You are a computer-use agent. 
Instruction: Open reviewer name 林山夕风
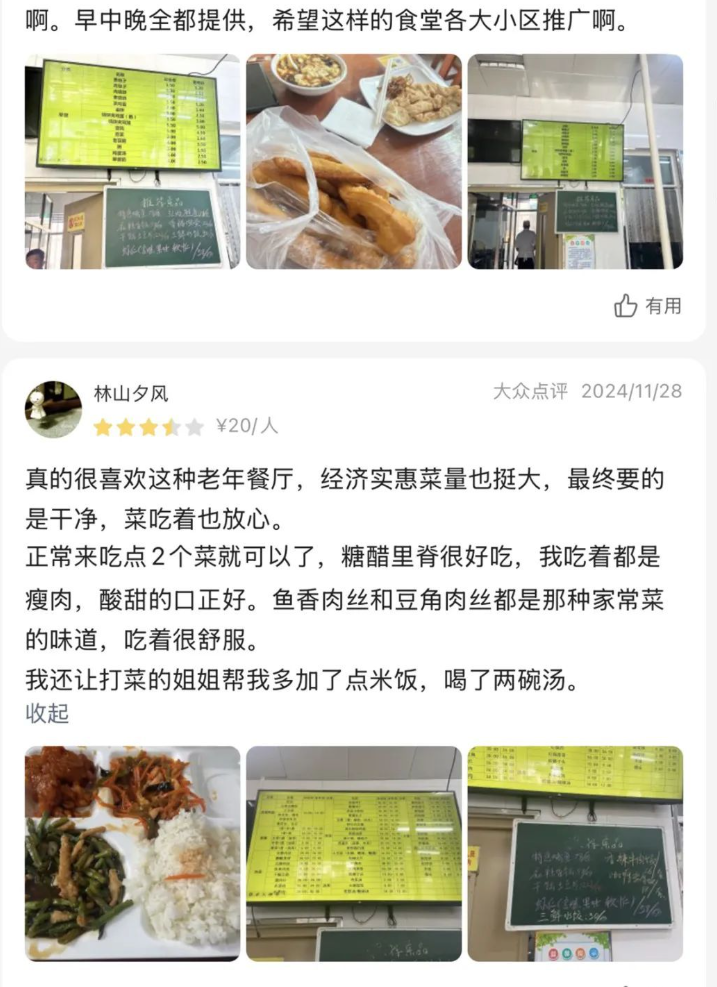pyautogui.click(x=131, y=393)
